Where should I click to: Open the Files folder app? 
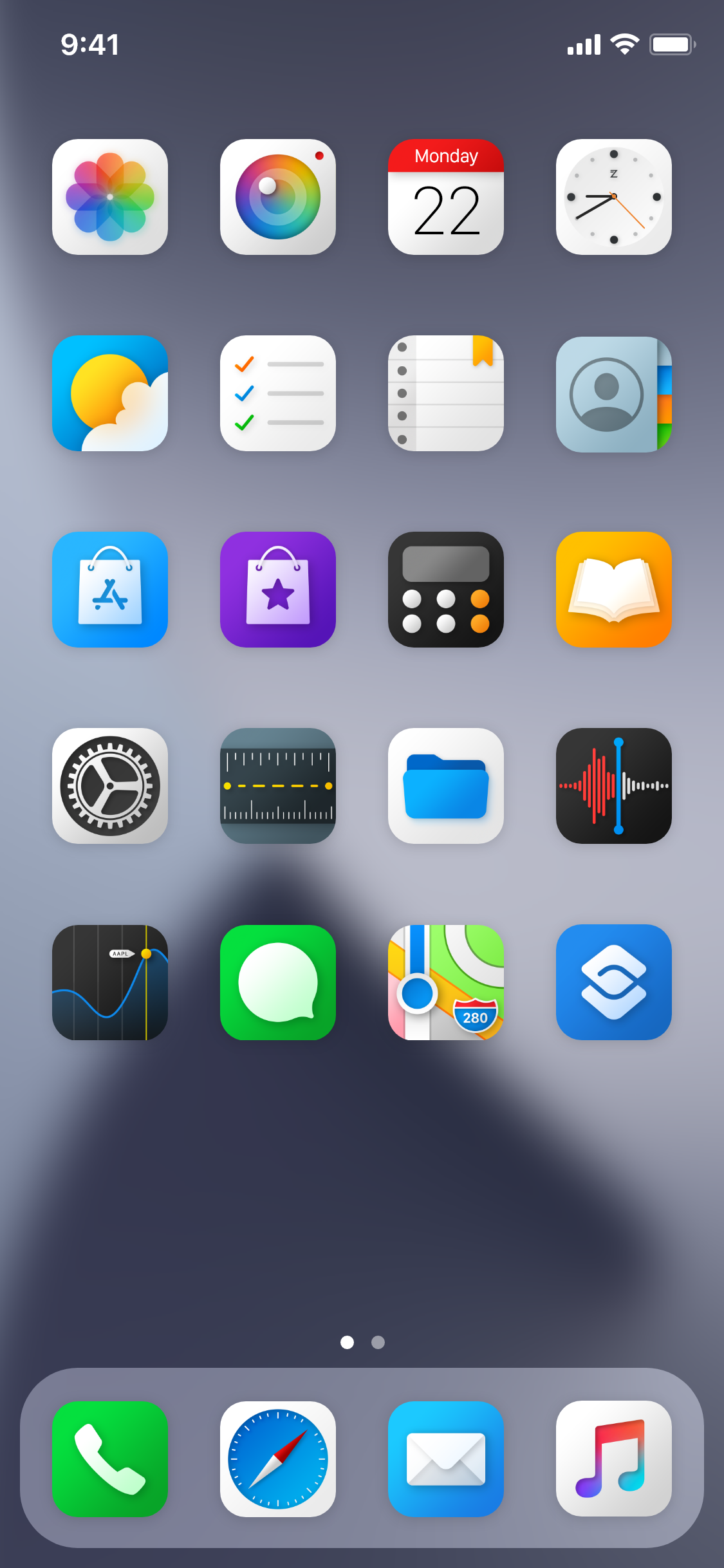tap(446, 786)
